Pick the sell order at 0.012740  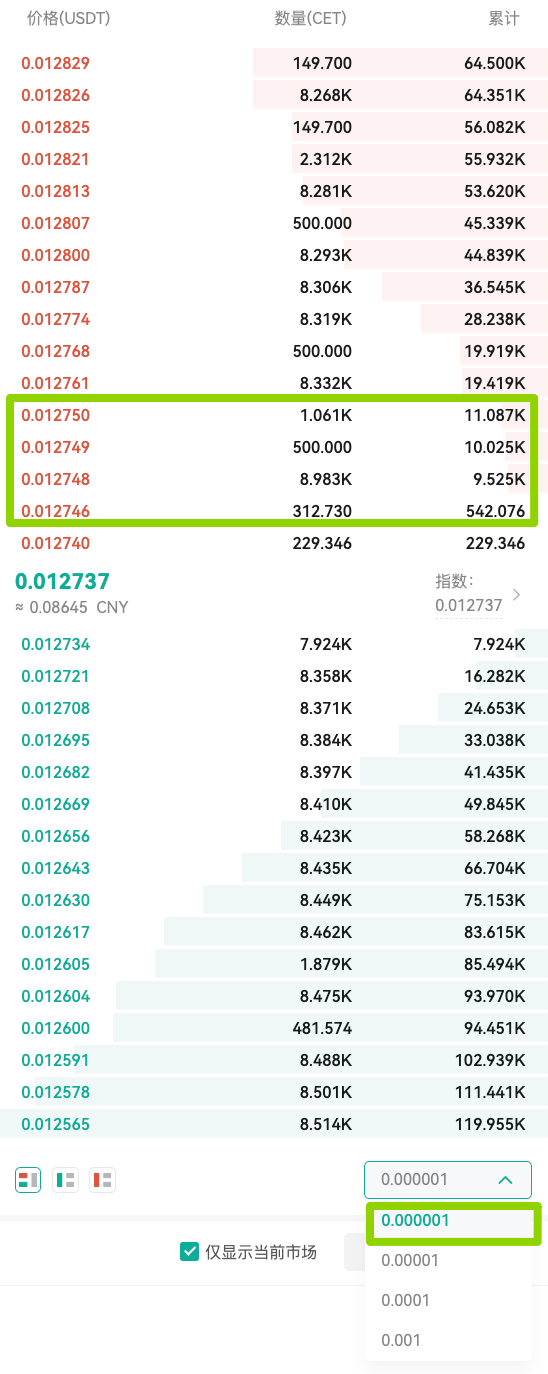(x=274, y=543)
